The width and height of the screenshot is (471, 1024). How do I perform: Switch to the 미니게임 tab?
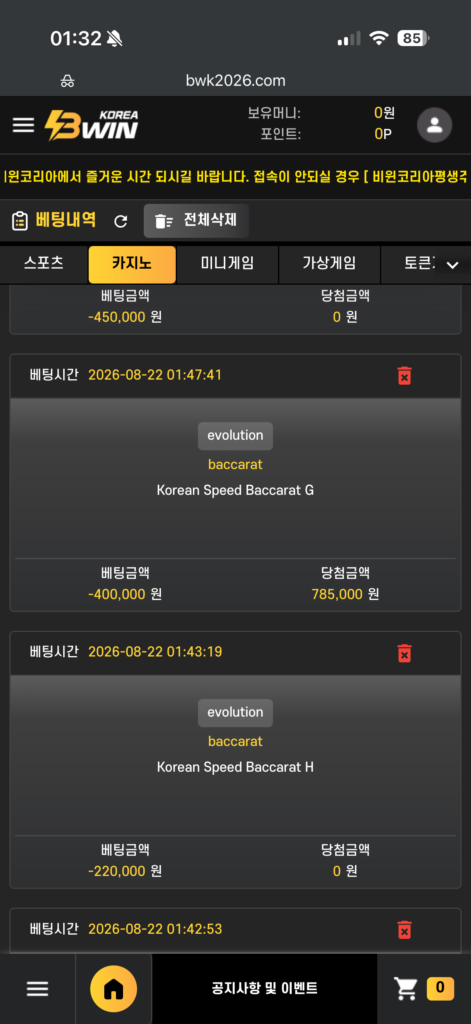227,264
